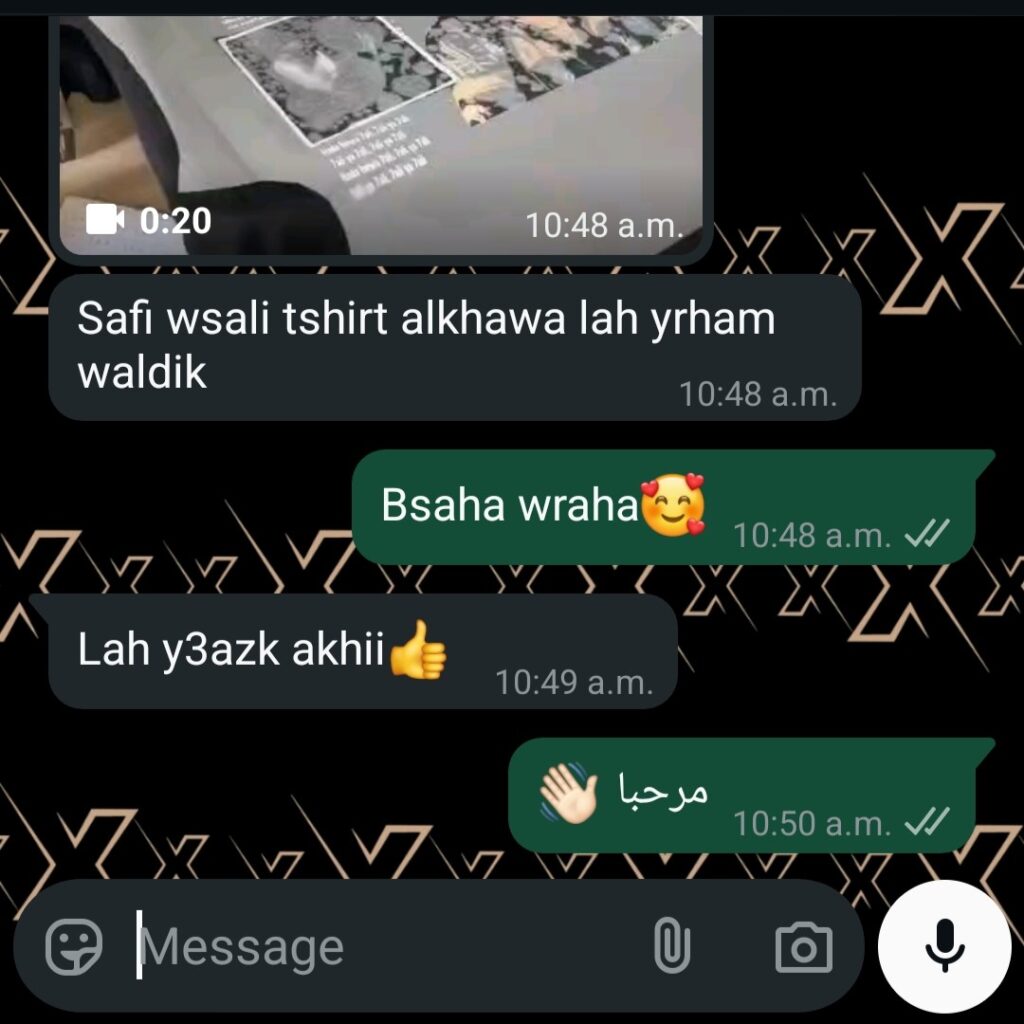
Task: Tap the microphone voice message button
Action: pyautogui.click(x=944, y=946)
